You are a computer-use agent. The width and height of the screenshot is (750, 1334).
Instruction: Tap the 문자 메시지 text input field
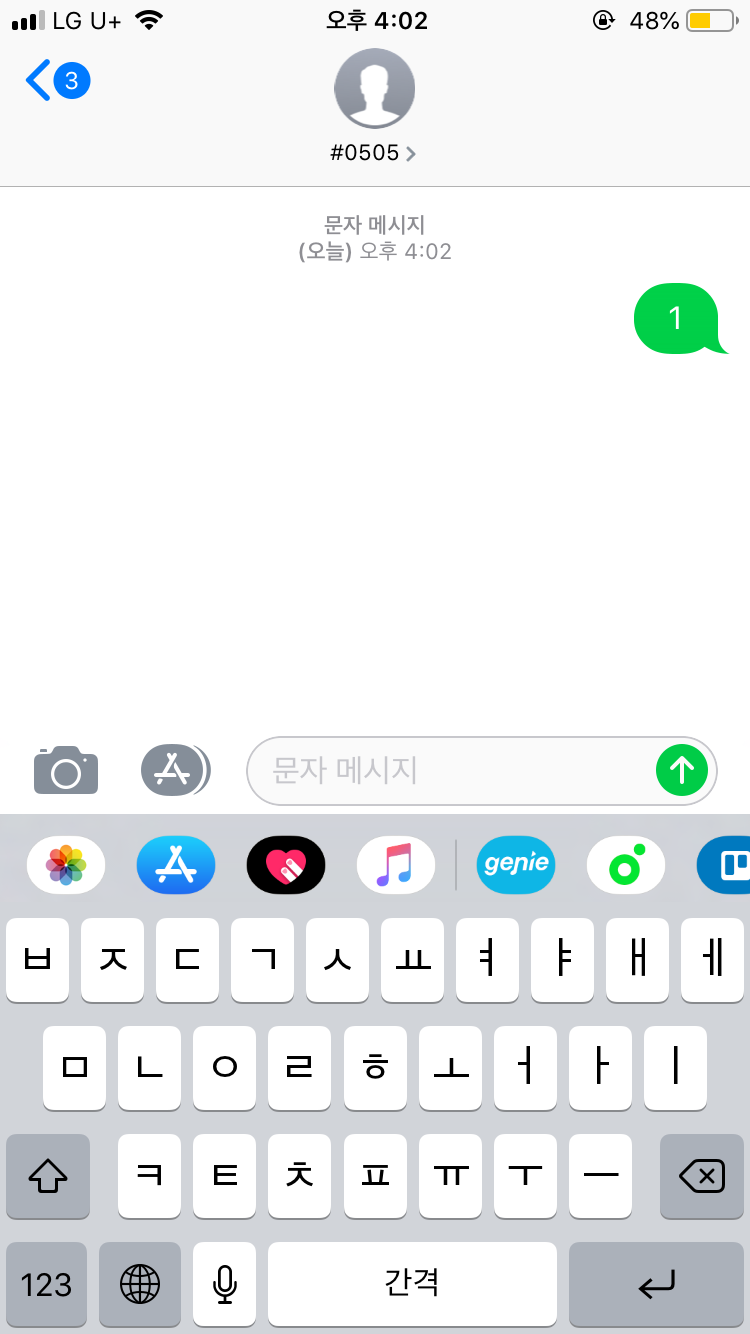point(450,770)
